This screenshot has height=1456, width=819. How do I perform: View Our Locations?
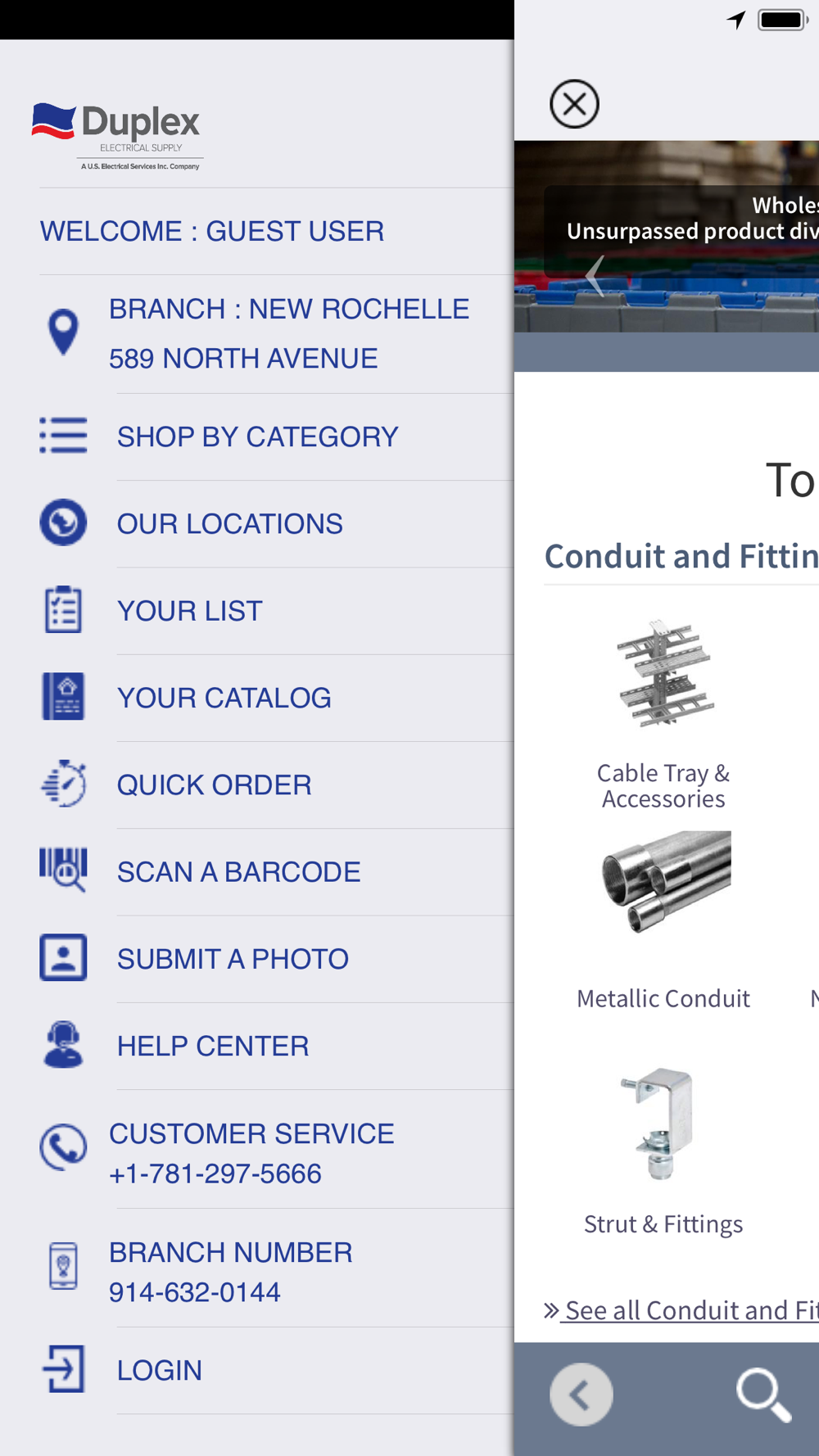click(x=229, y=524)
